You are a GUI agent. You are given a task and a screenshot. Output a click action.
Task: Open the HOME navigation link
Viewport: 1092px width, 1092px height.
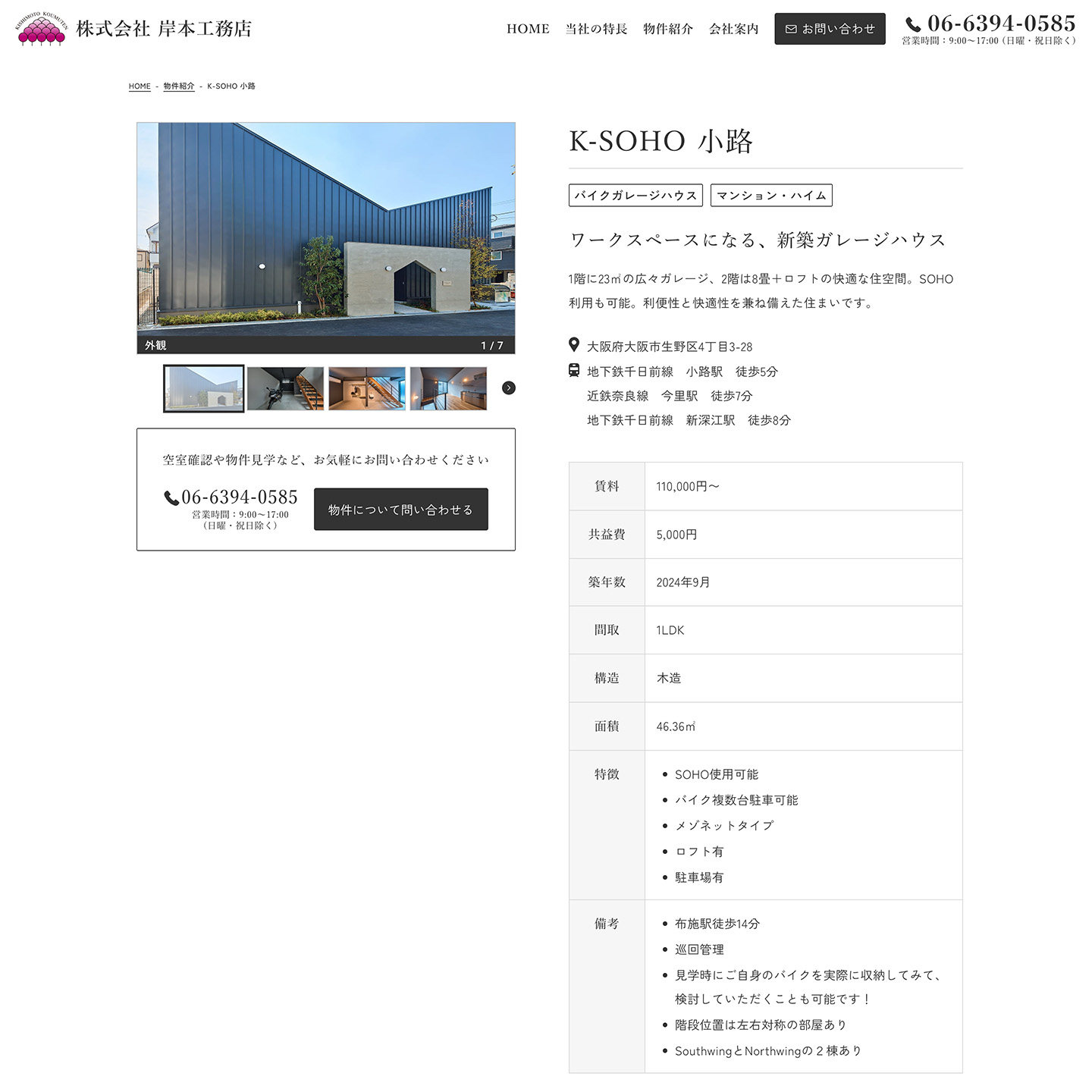click(x=528, y=29)
